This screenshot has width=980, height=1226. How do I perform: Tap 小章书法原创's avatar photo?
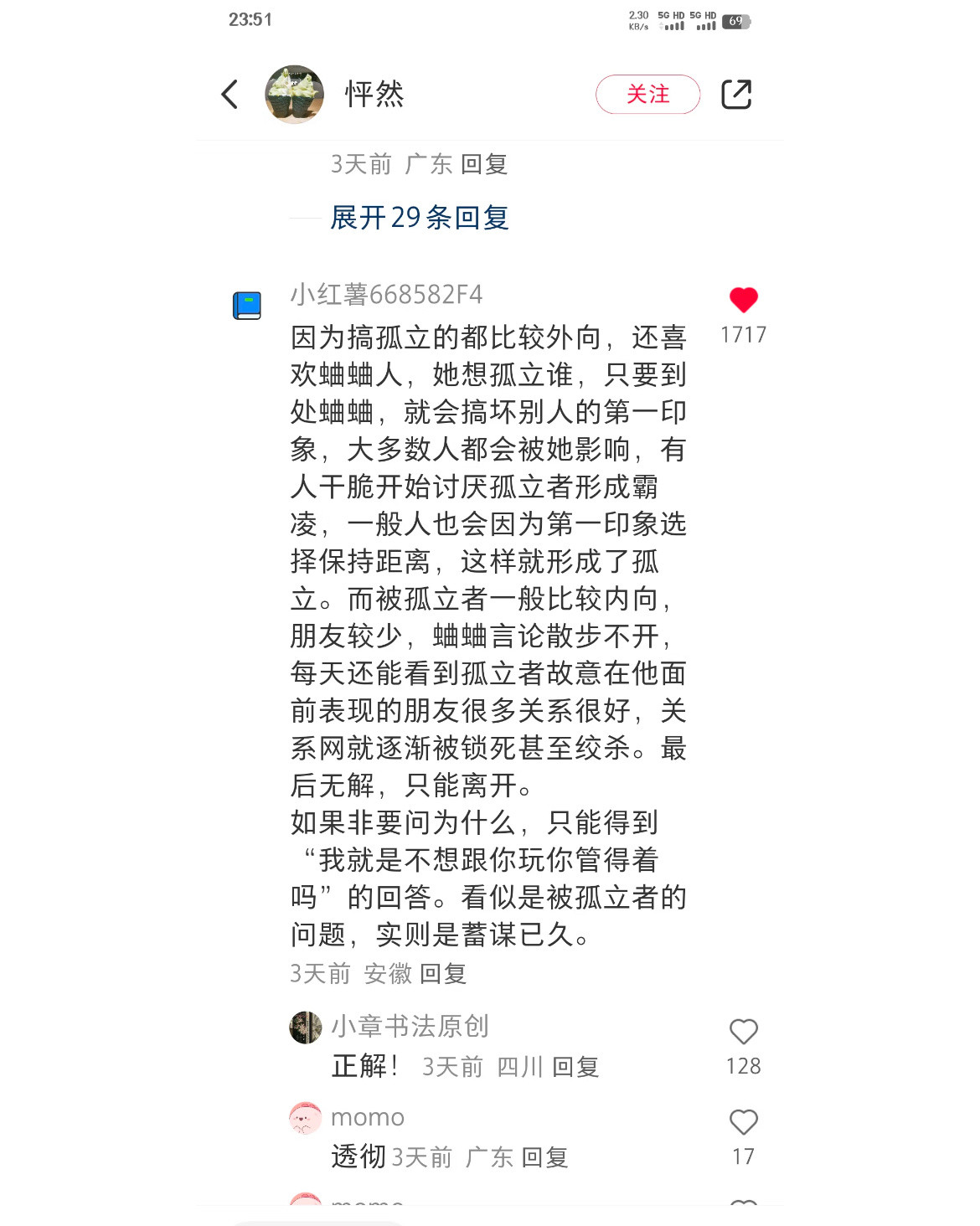pos(305,1028)
